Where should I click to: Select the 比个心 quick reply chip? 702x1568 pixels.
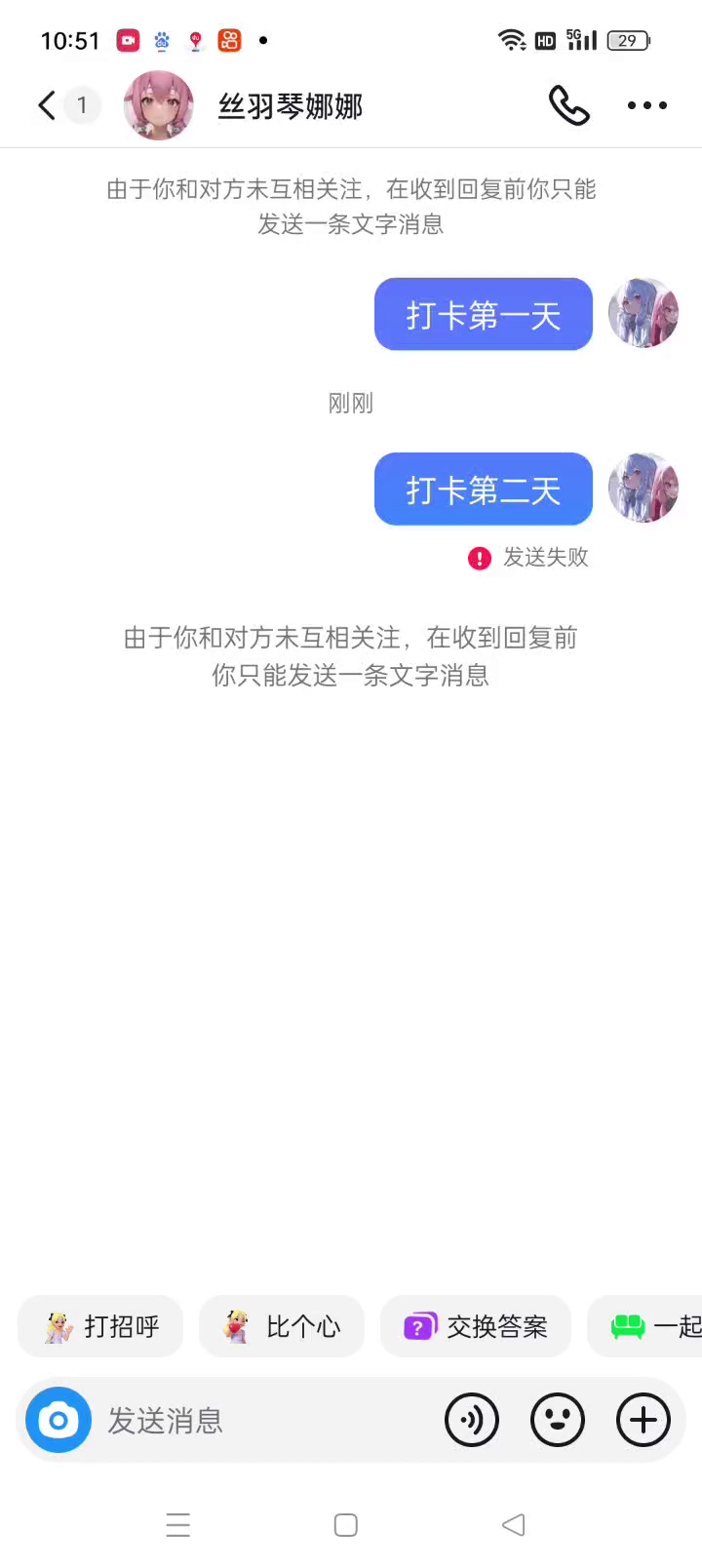(282, 1326)
